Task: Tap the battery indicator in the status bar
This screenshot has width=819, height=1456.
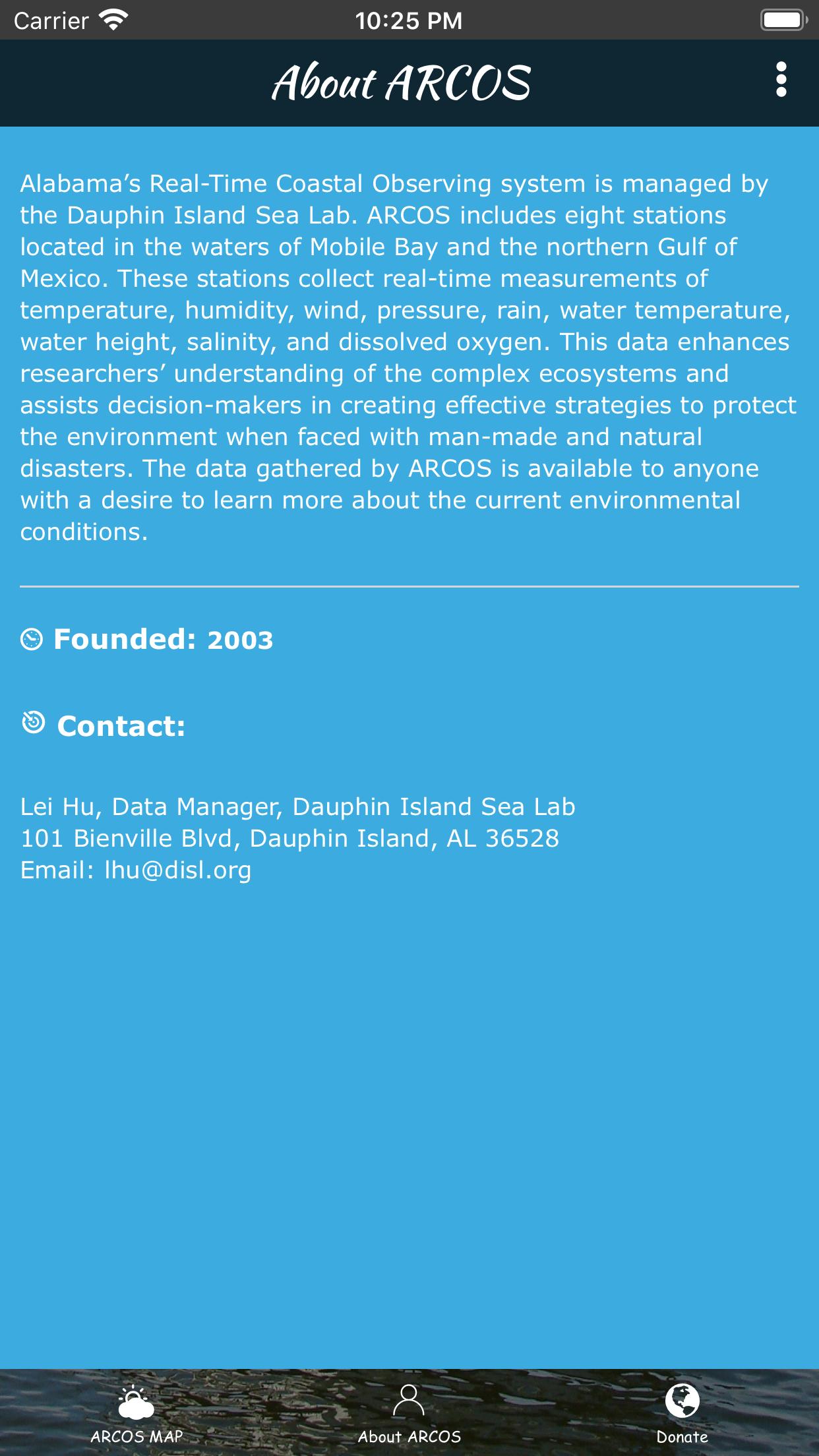Action: pos(781,18)
